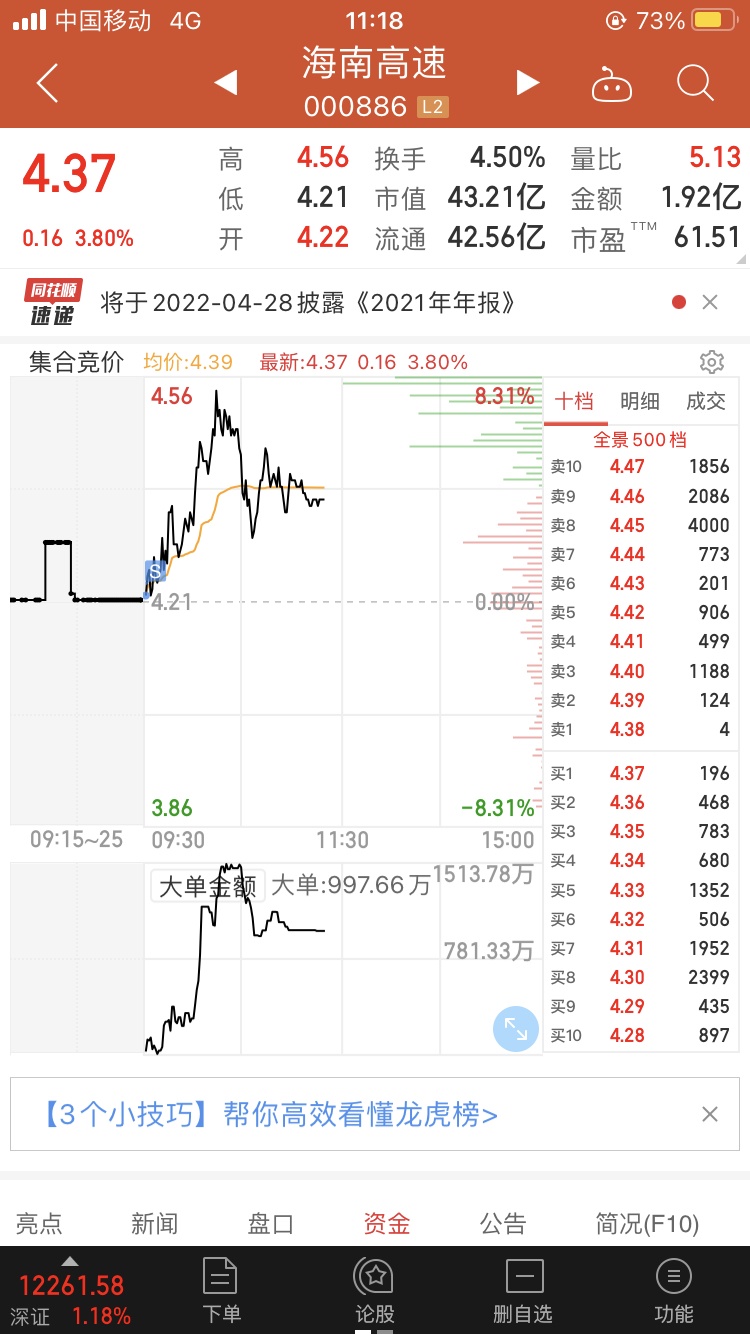Open 全景500档 order book
750x1334 pixels.
(641, 439)
